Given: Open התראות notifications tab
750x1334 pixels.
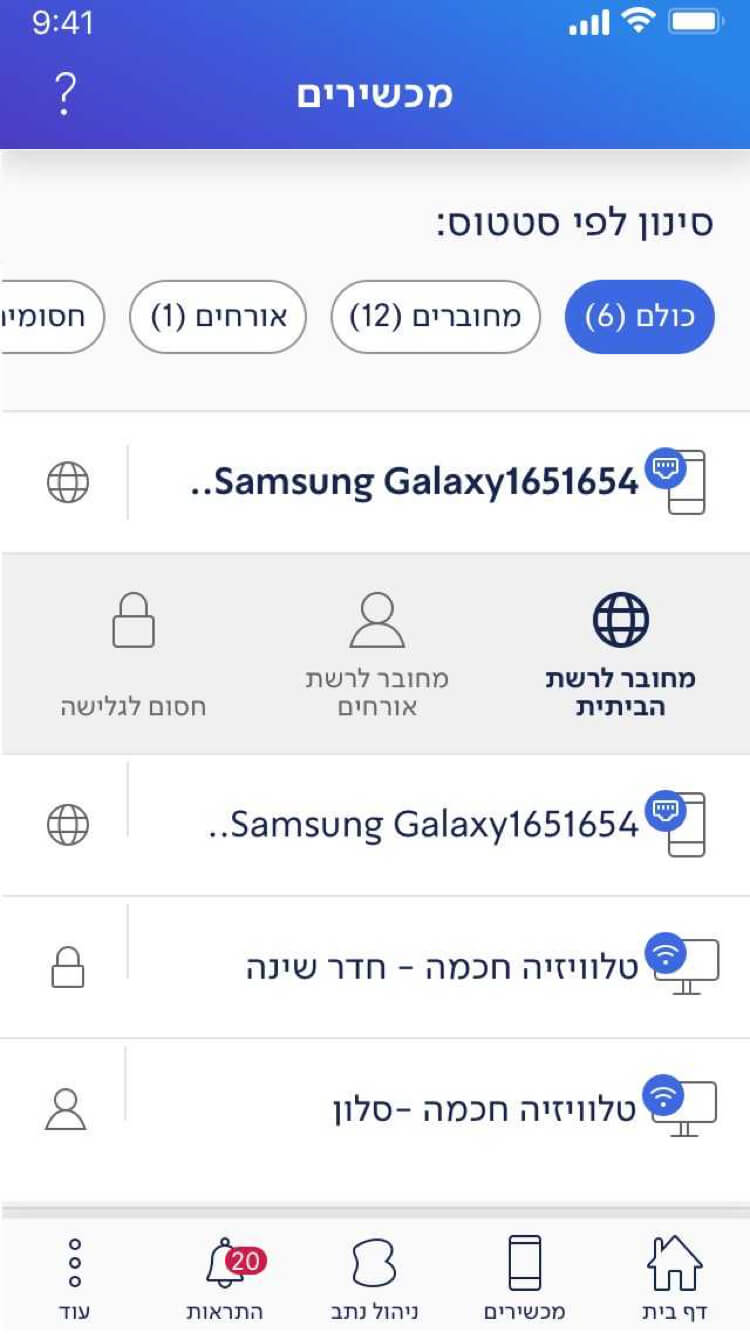Looking at the screenshot, I should click(226, 1275).
